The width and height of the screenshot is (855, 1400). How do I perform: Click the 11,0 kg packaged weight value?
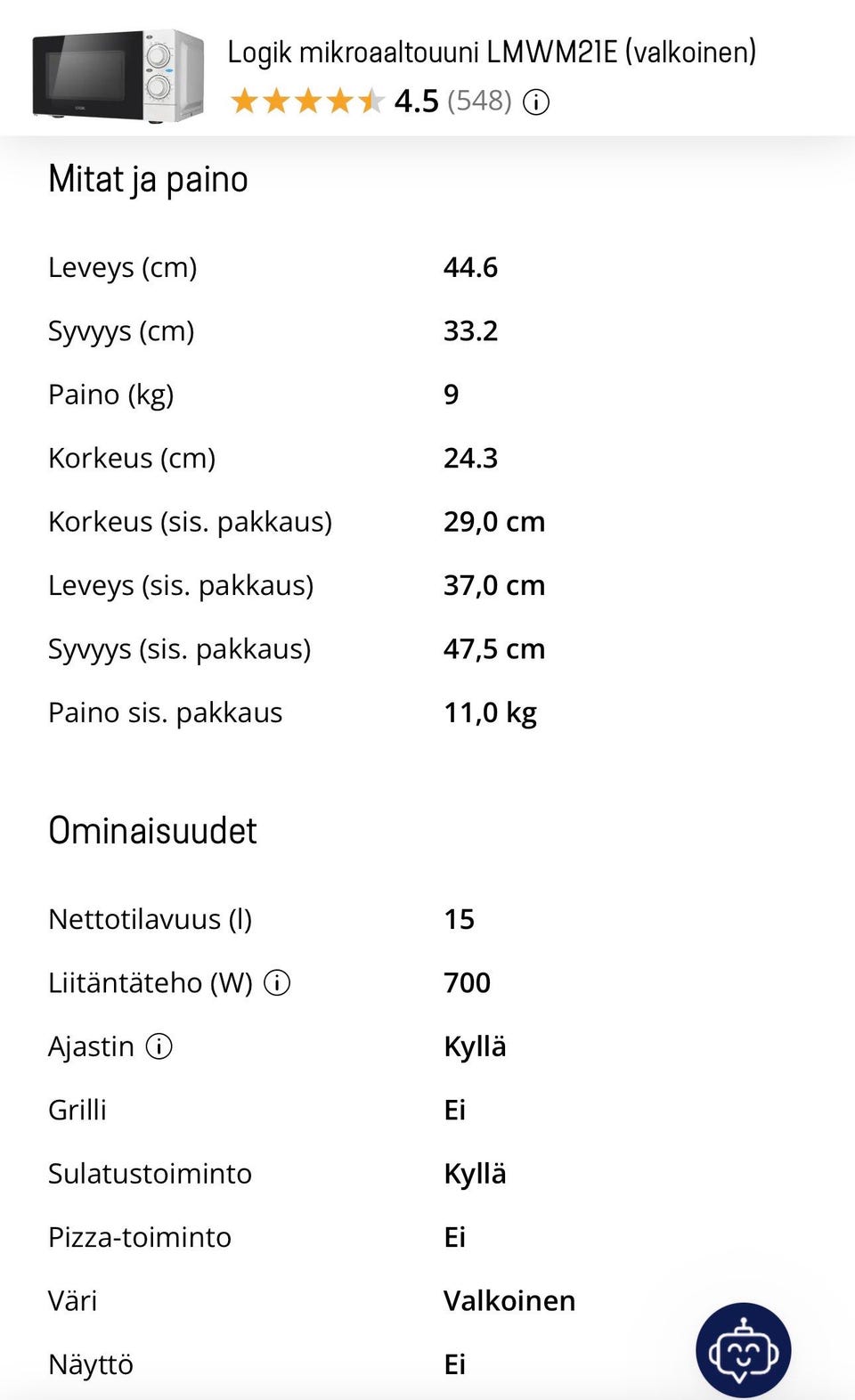[490, 712]
